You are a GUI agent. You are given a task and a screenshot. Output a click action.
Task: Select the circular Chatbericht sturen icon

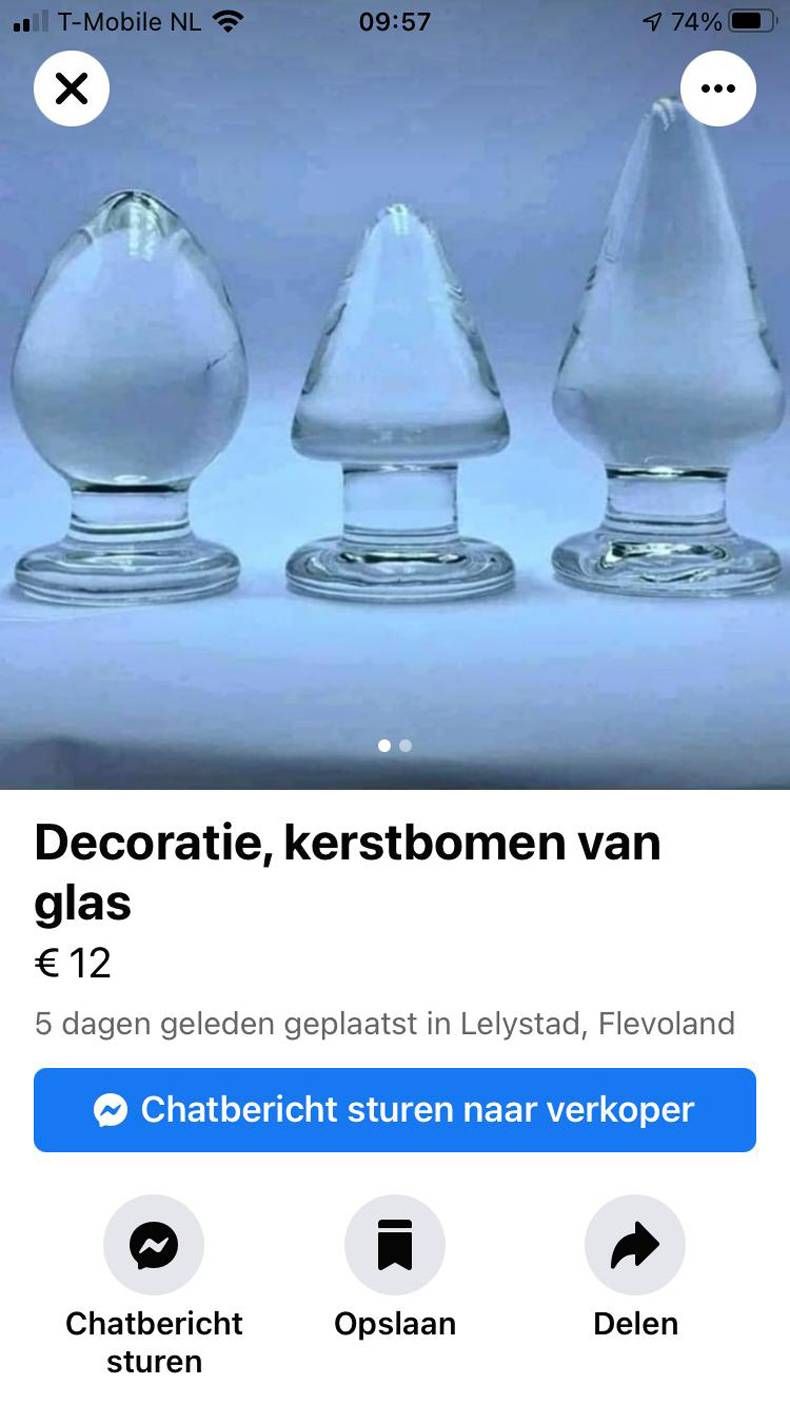coord(153,1244)
